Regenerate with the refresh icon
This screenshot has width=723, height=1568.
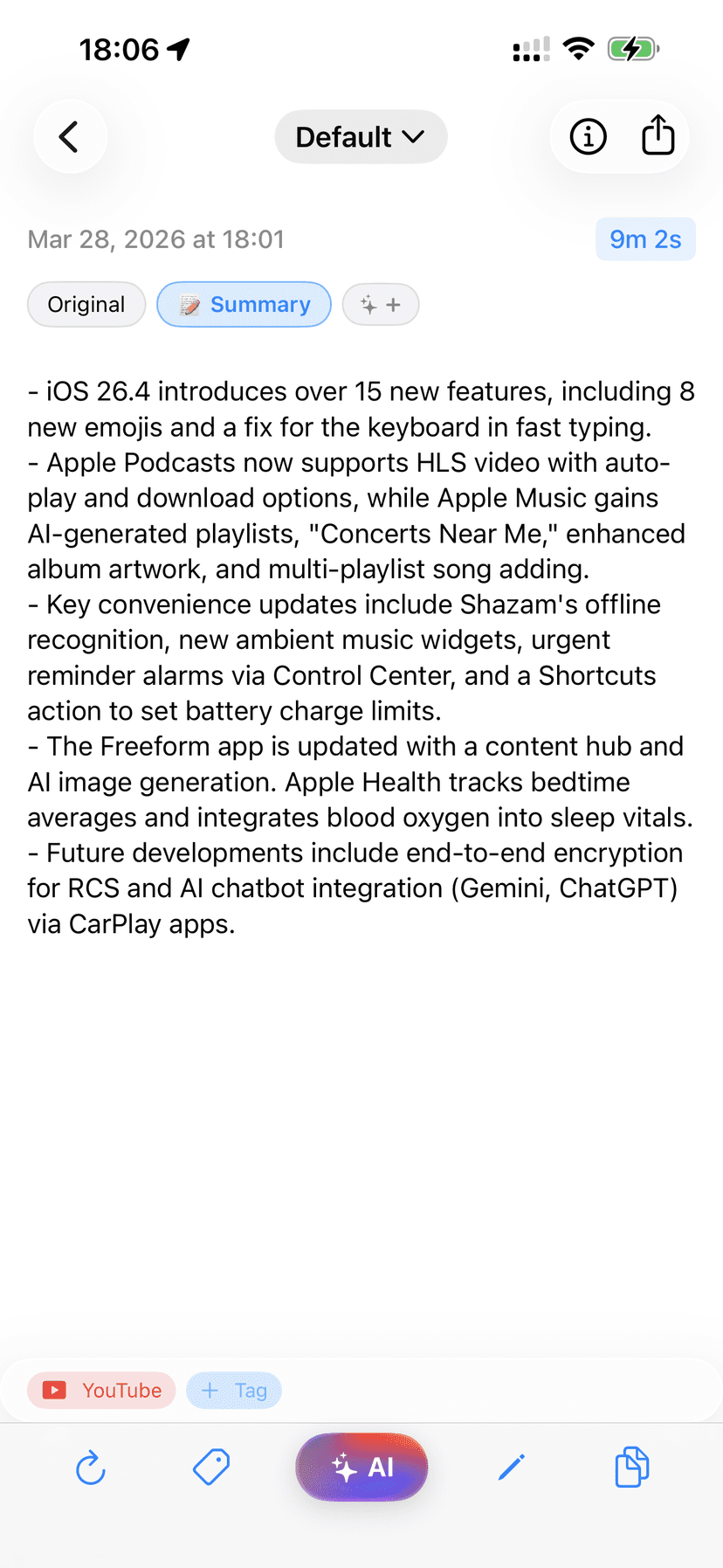(91, 1468)
